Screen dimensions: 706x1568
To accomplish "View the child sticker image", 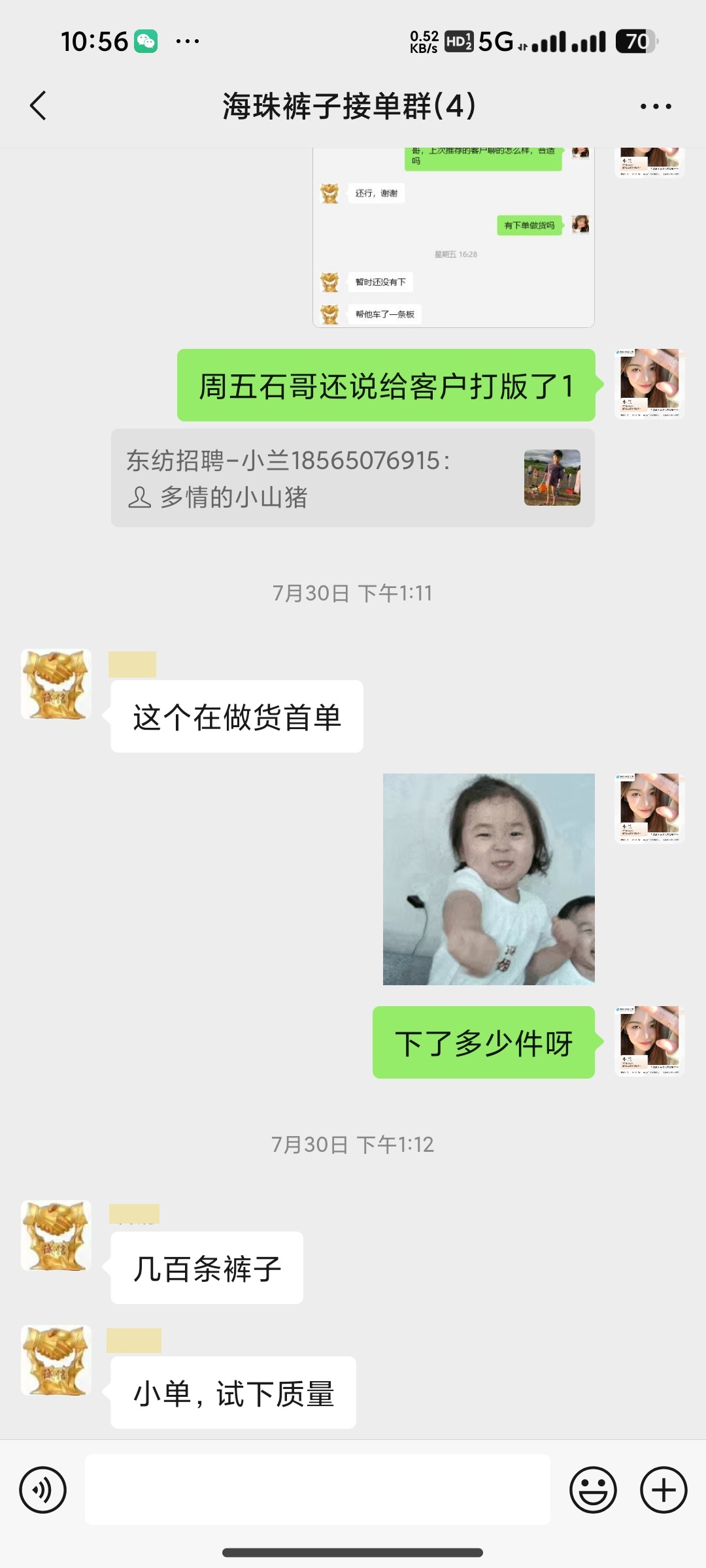I will point(488,879).
